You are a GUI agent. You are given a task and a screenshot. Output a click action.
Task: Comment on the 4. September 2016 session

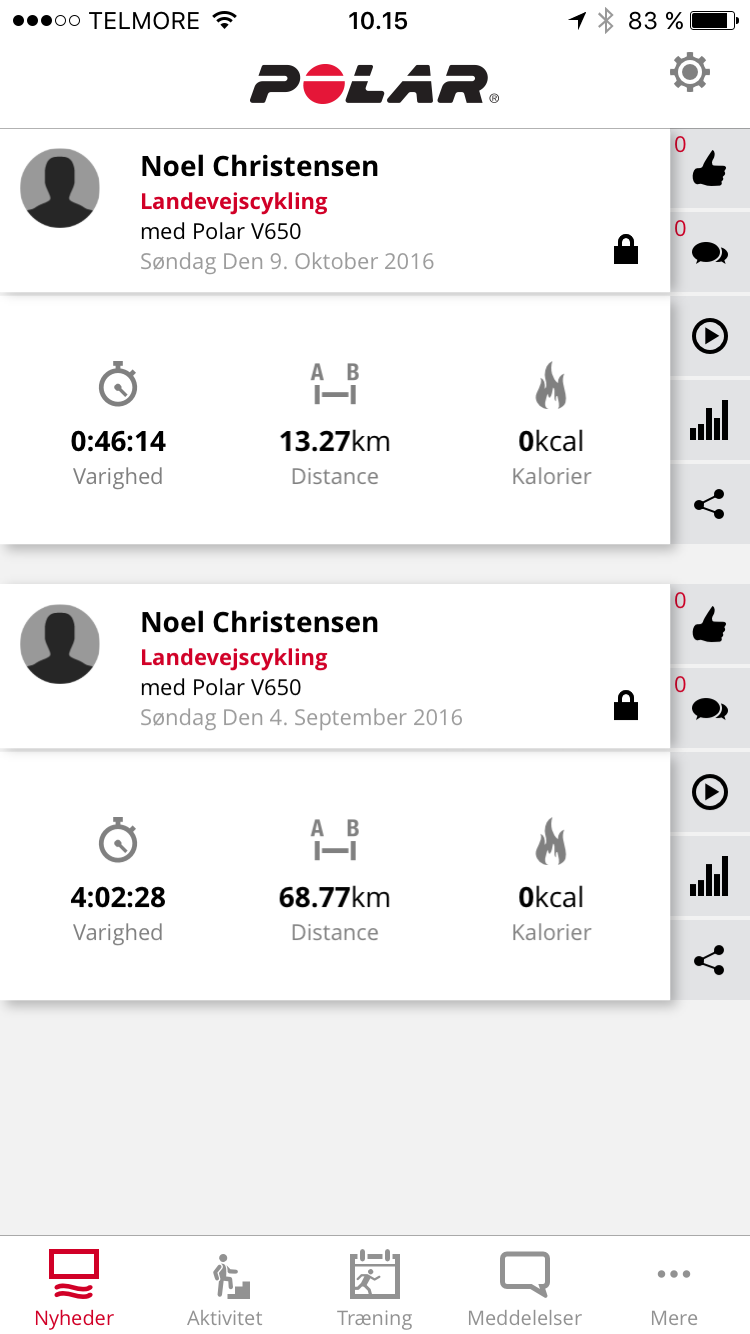(710, 709)
